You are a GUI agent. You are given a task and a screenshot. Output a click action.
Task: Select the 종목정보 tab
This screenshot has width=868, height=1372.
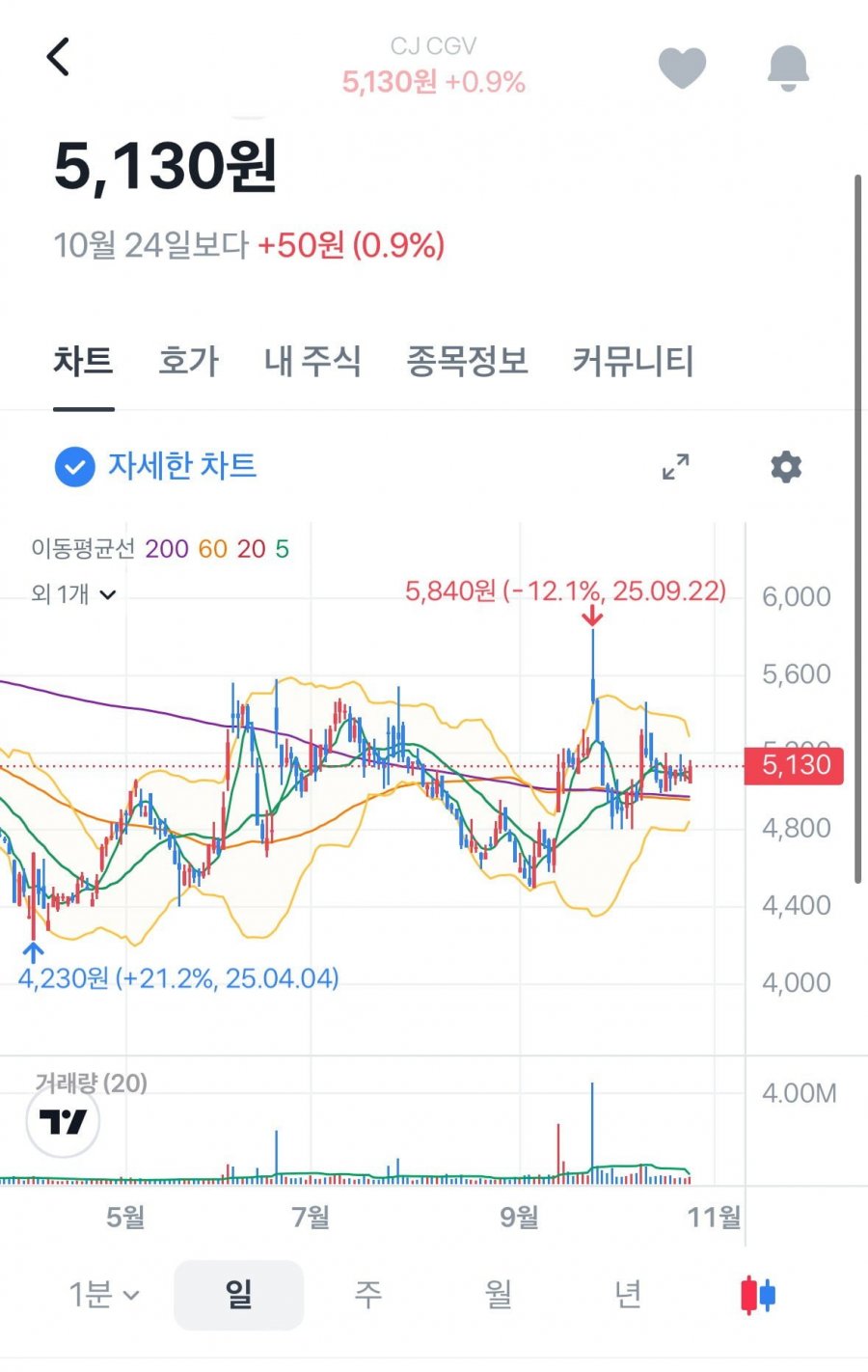click(x=467, y=362)
